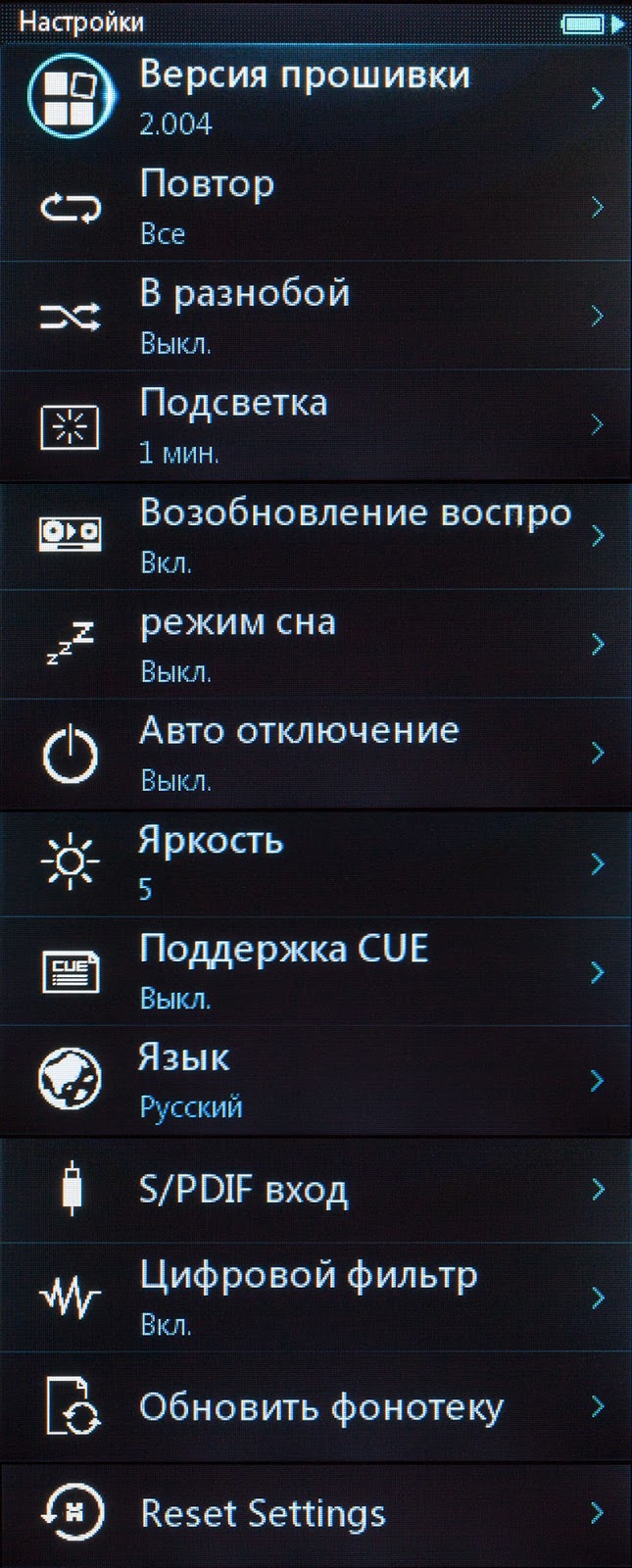Open the Поддержка CUE option
The image size is (632, 1568).
(314, 971)
